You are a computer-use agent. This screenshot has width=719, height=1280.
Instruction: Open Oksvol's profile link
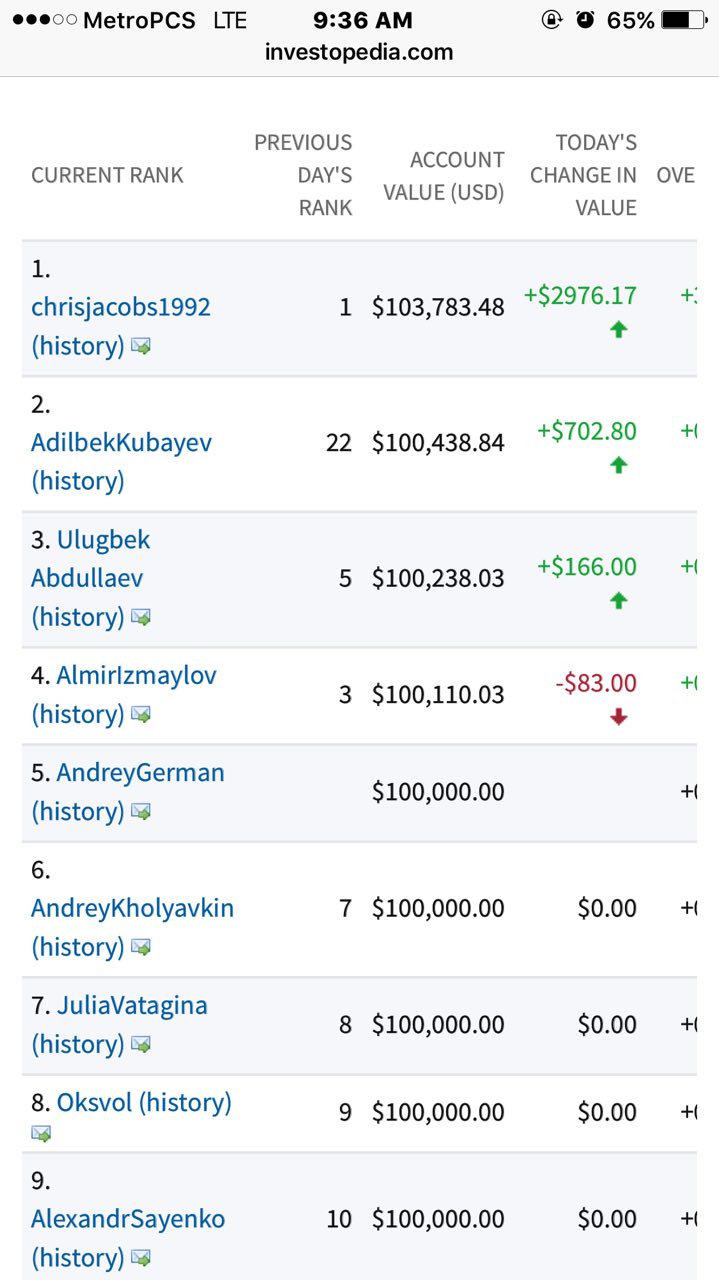(94, 1102)
